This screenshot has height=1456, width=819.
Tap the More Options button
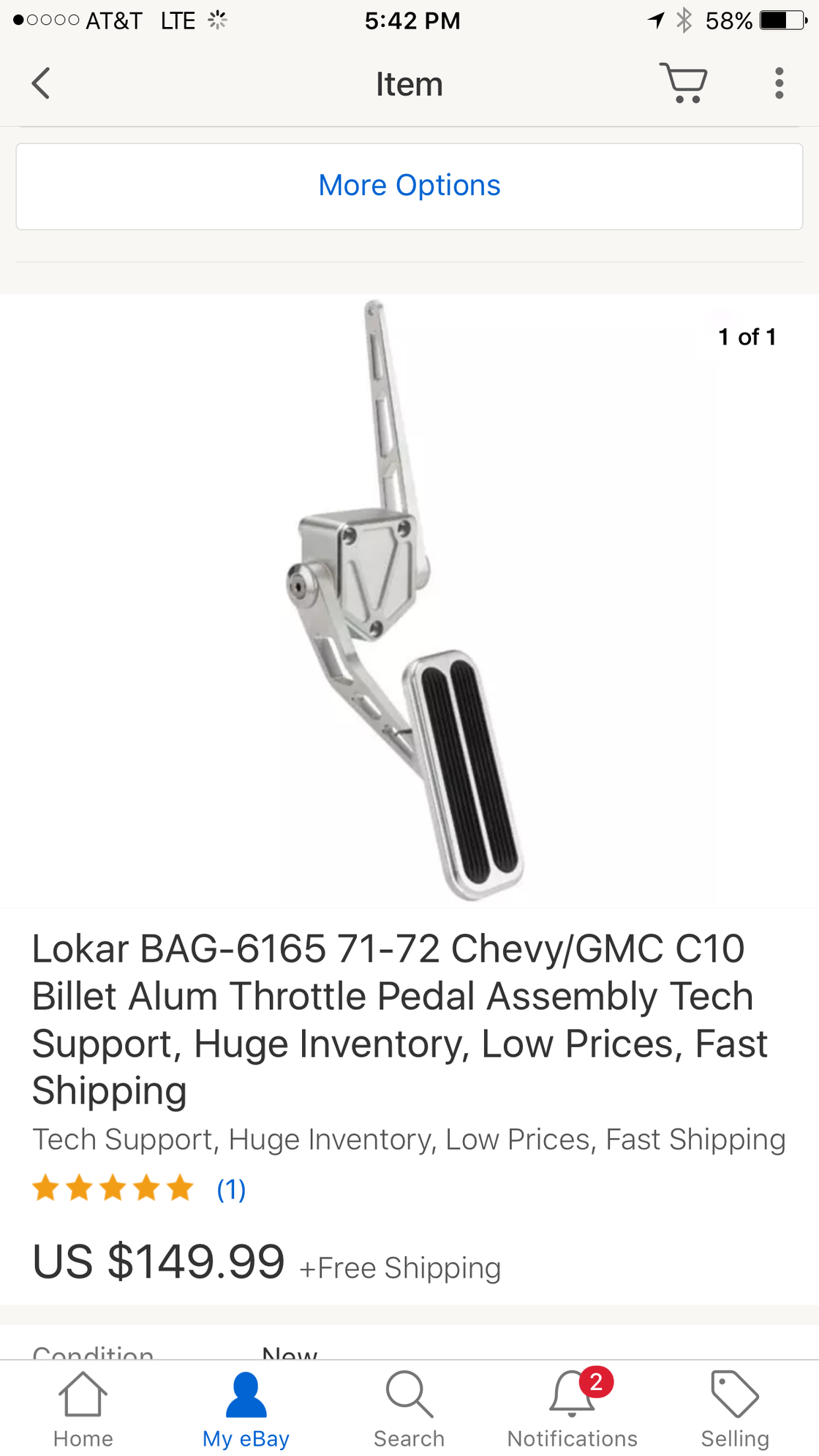click(409, 186)
